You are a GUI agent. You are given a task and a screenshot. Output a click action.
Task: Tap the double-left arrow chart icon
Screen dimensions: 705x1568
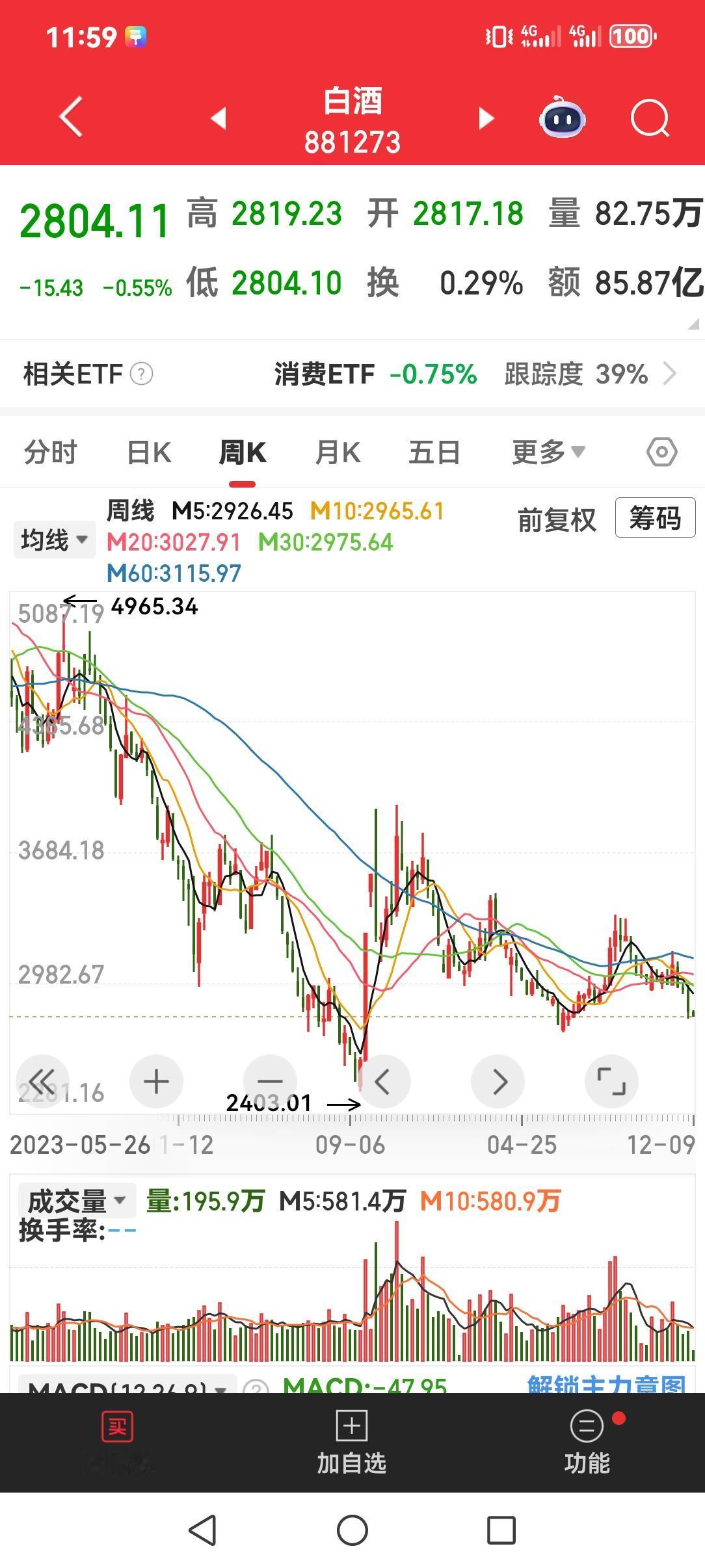click(x=42, y=1081)
